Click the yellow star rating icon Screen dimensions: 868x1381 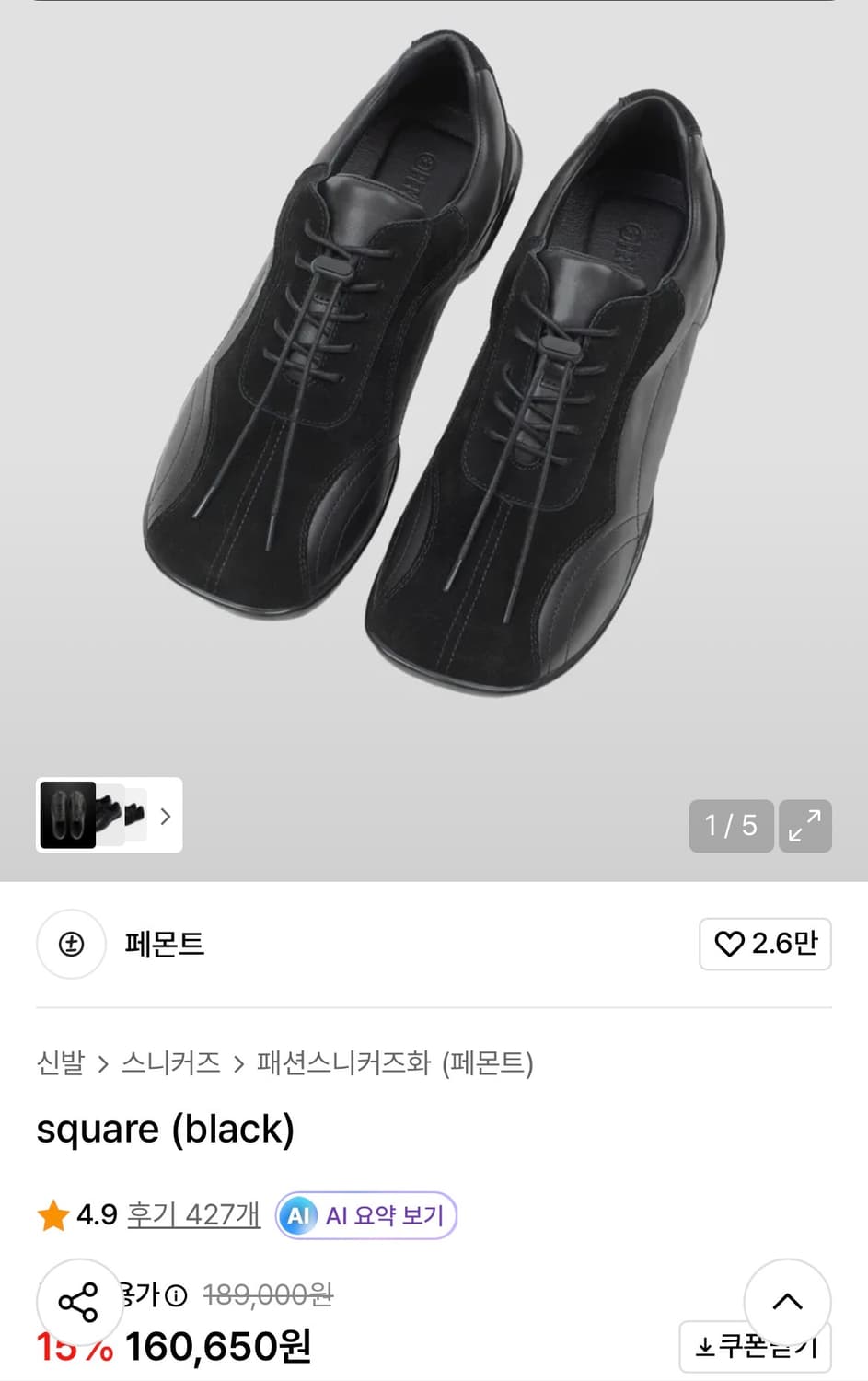pyautogui.click(x=55, y=1214)
